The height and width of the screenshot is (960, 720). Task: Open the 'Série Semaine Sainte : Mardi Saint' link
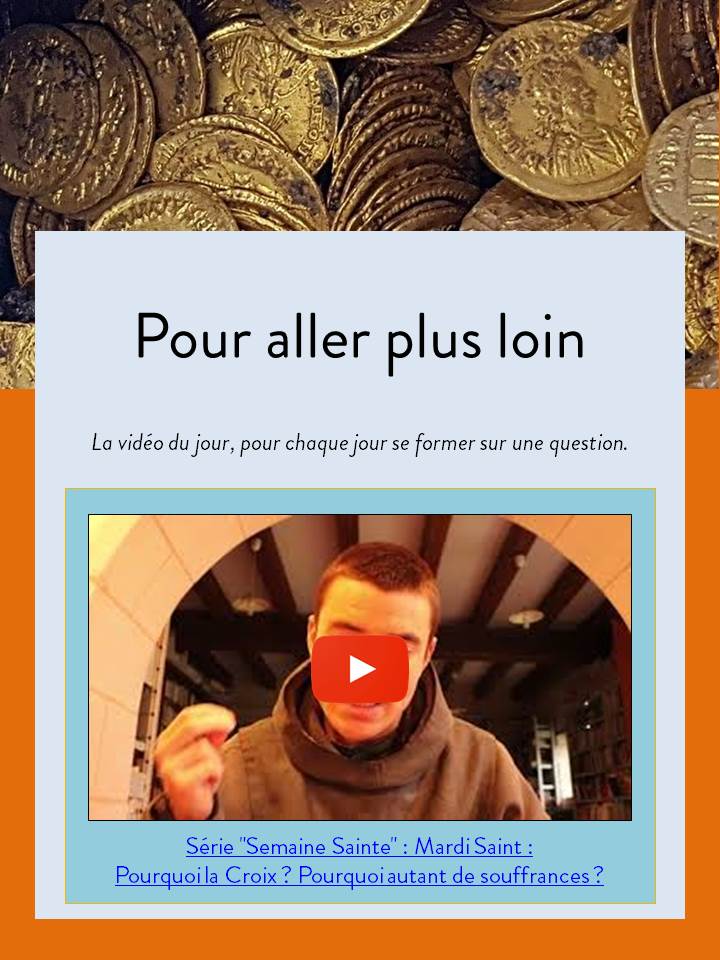coord(359,847)
